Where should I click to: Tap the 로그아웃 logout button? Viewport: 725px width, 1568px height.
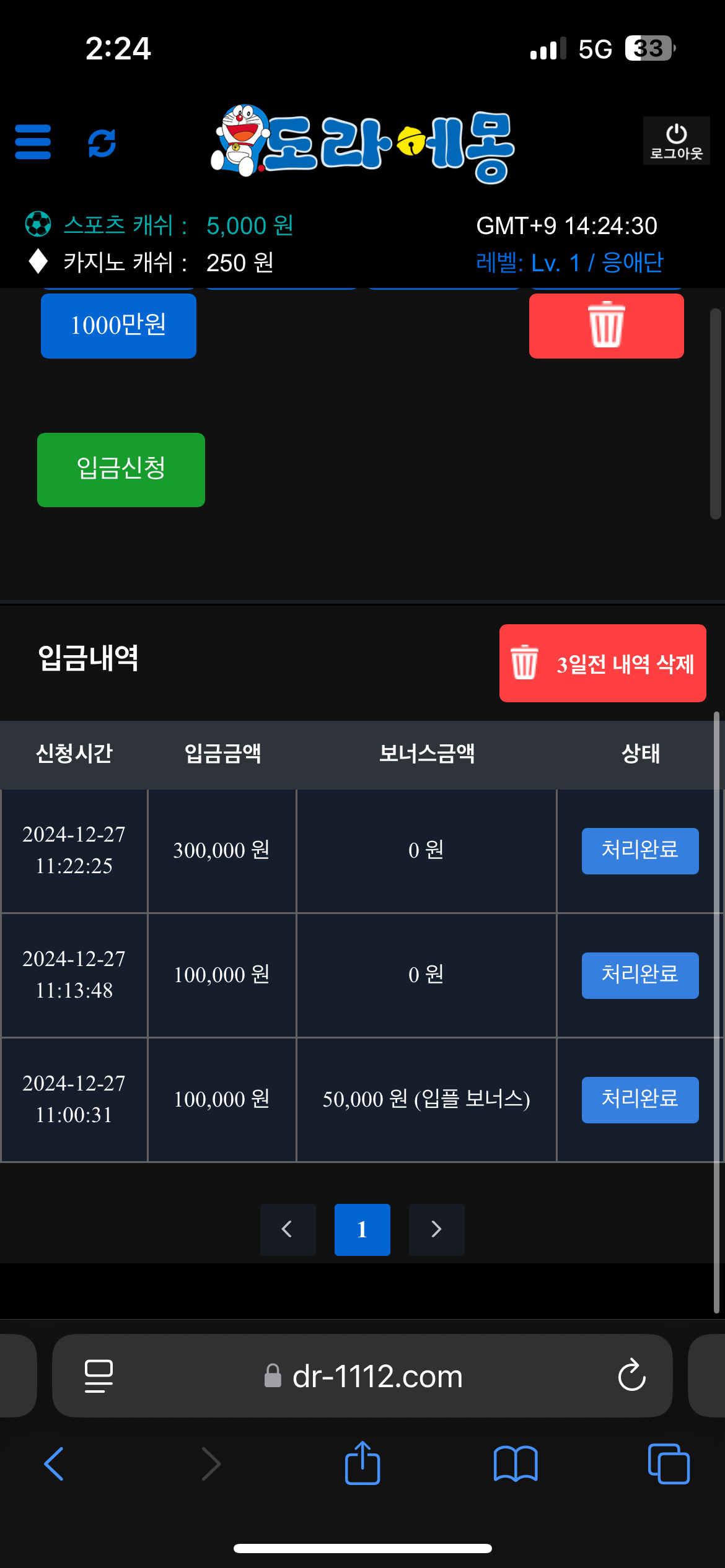676,141
